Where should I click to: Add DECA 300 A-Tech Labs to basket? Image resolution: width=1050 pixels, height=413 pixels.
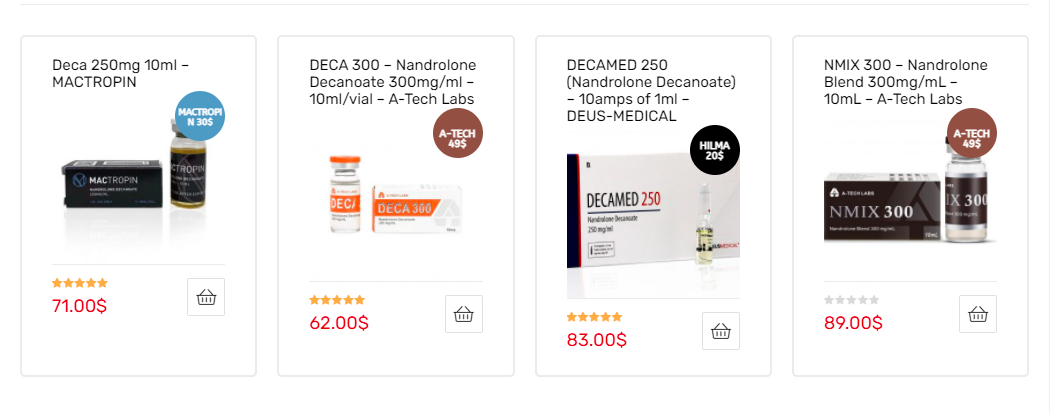(x=463, y=314)
